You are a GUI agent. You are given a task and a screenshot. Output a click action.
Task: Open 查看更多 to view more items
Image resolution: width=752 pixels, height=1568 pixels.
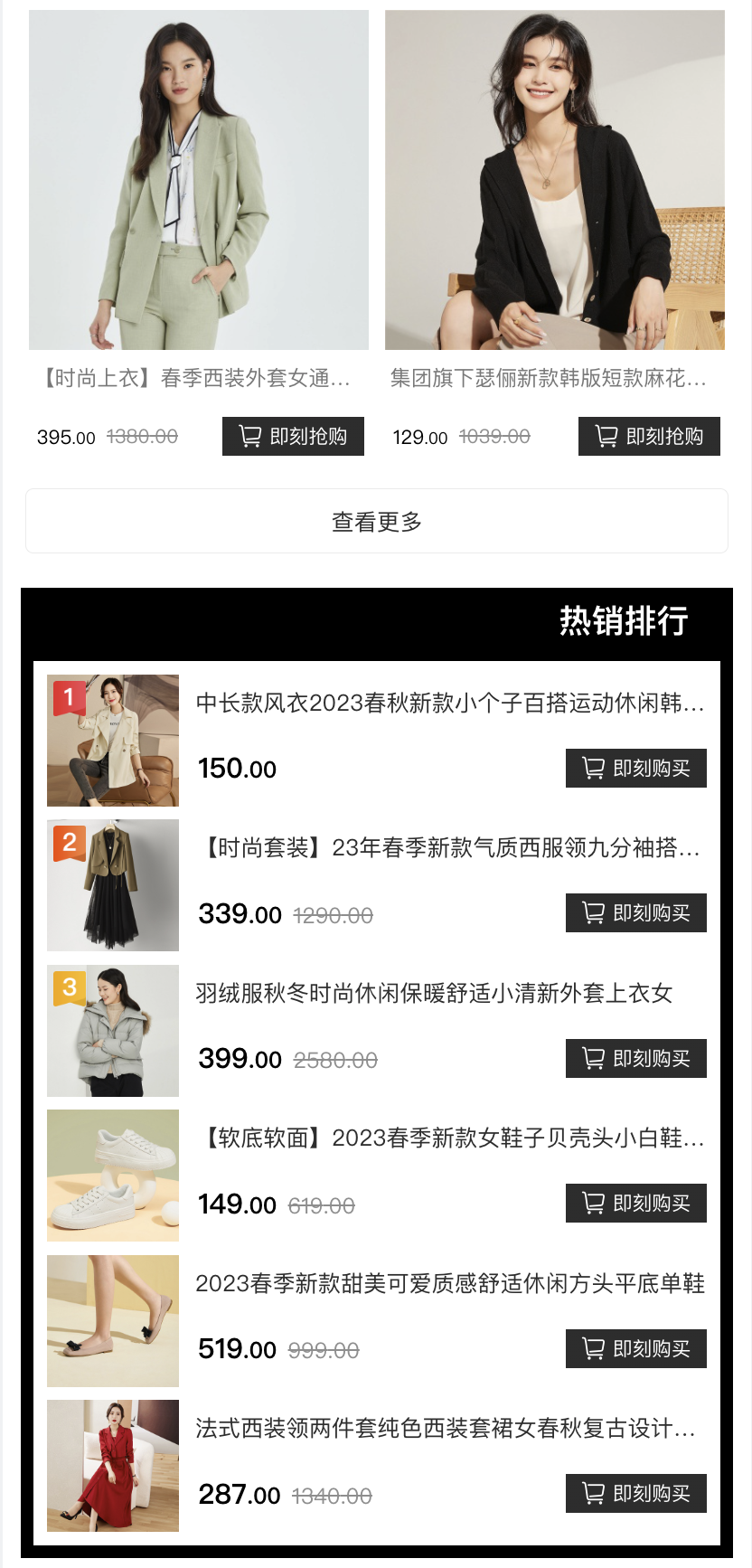pyautogui.click(x=377, y=521)
